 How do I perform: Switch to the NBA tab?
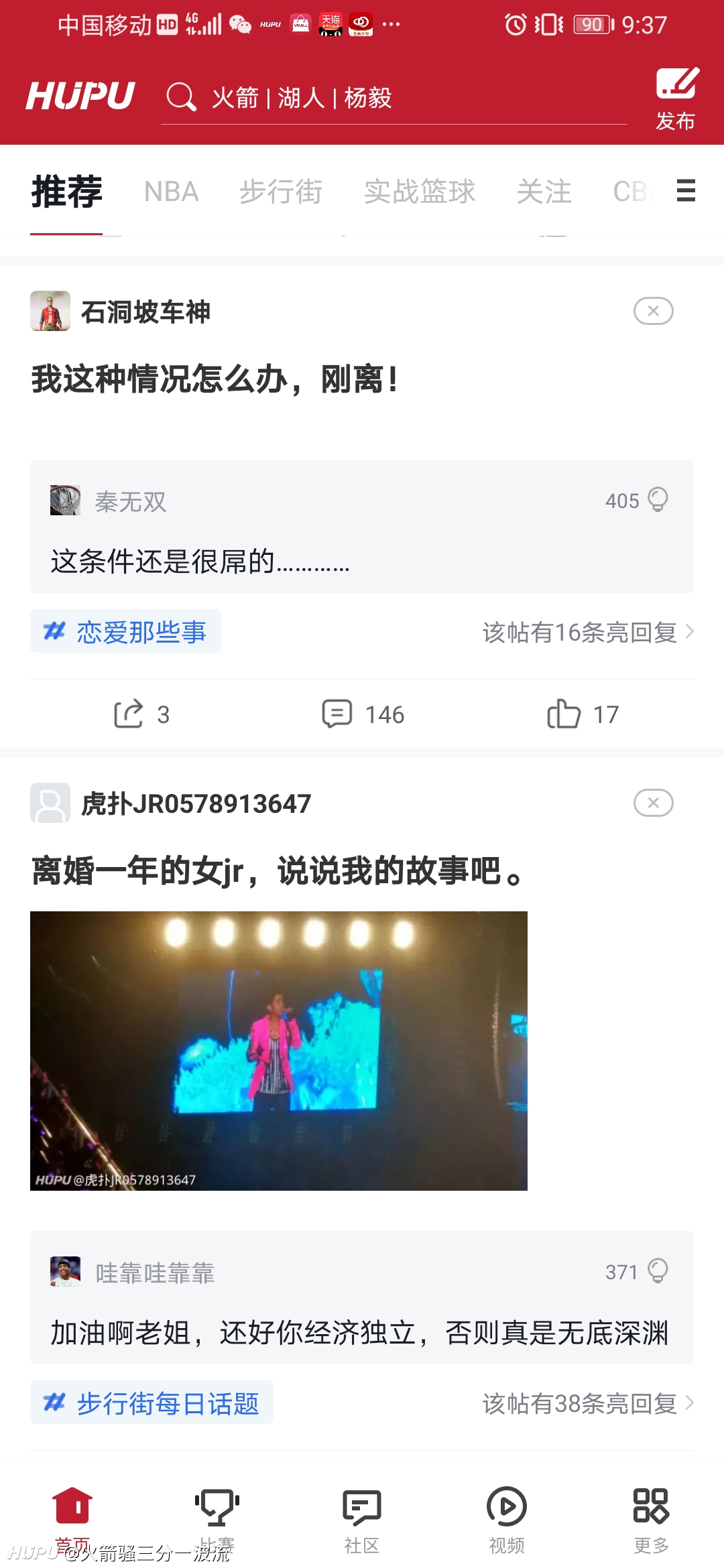point(171,192)
